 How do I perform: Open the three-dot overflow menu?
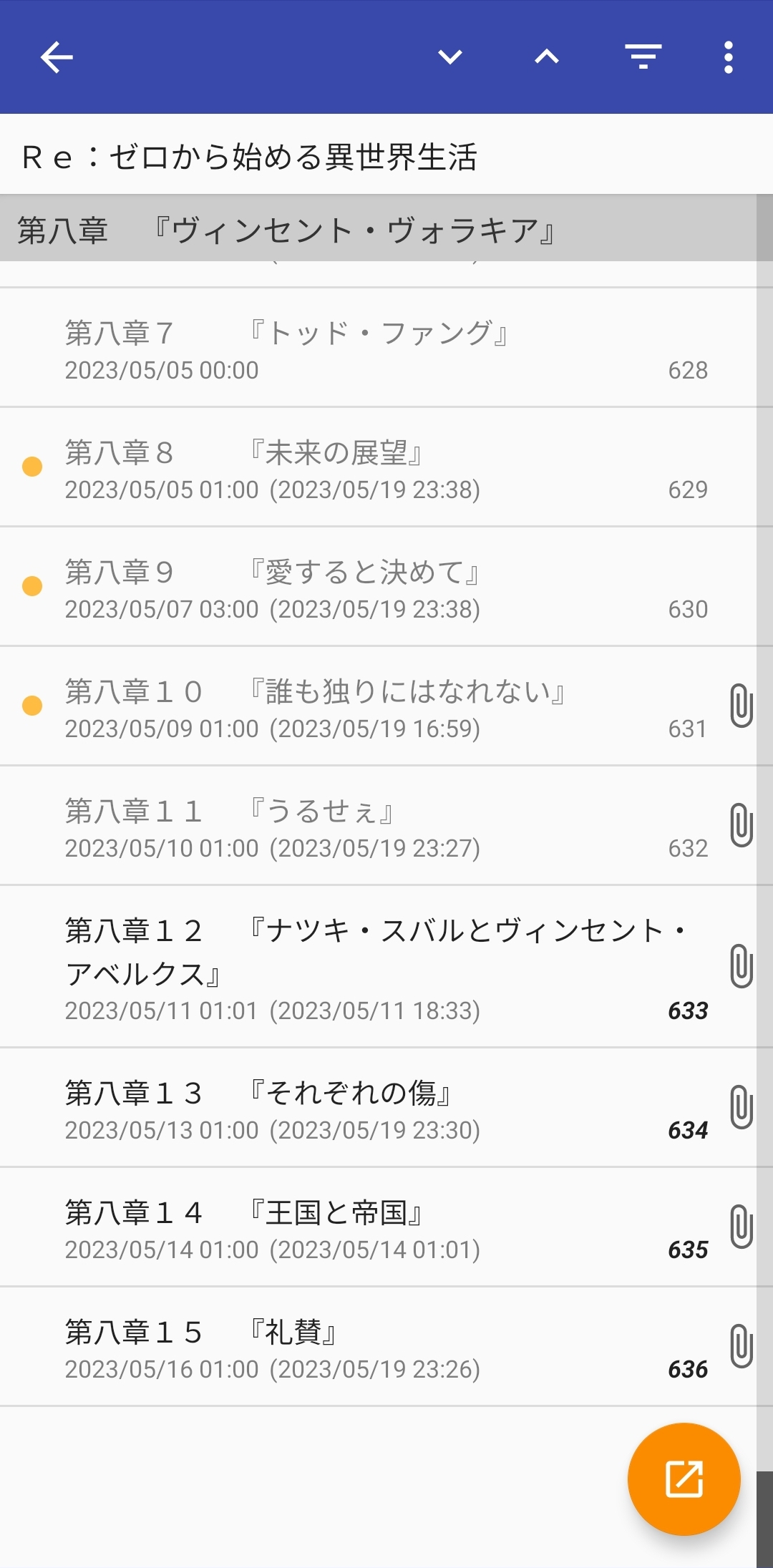pos(729,57)
